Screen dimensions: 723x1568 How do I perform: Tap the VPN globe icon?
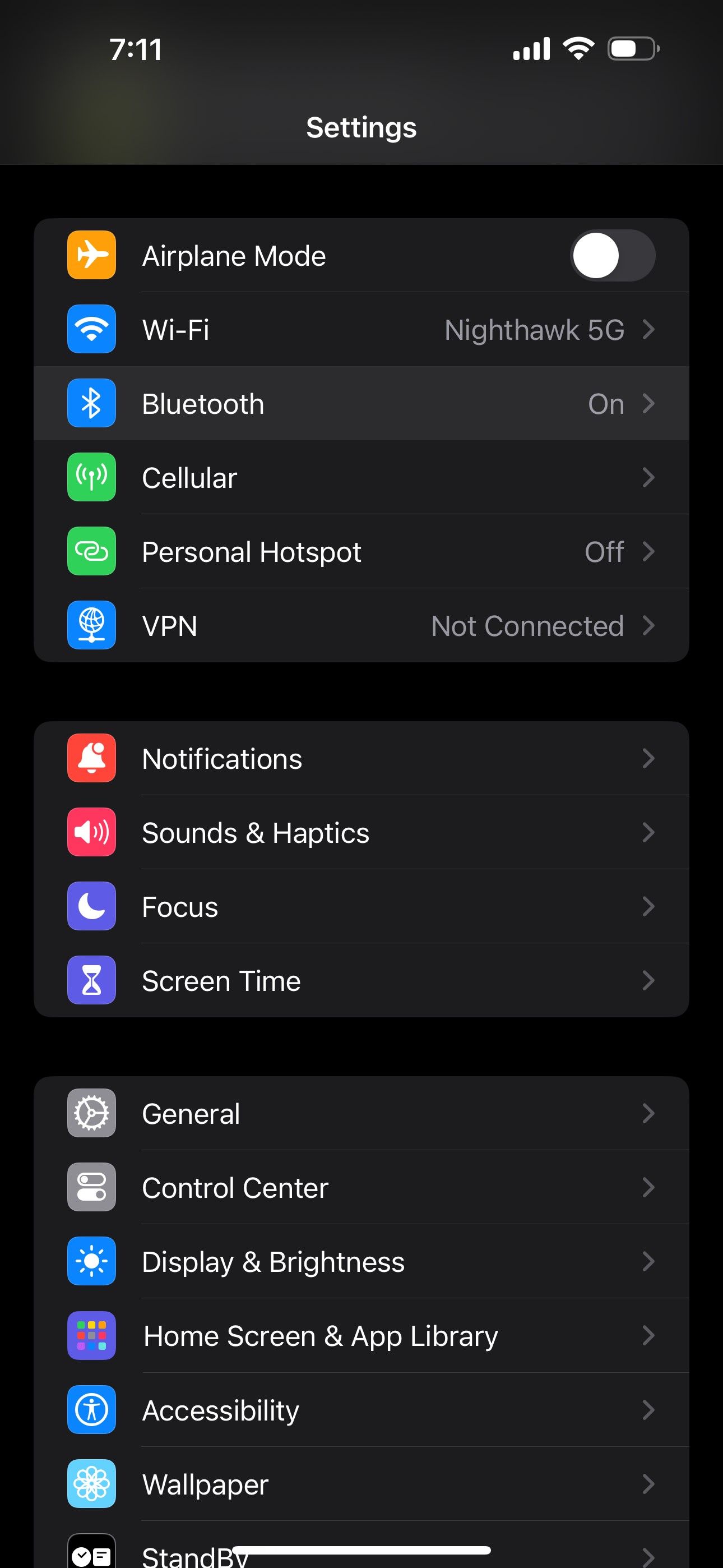(x=91, y=626)
